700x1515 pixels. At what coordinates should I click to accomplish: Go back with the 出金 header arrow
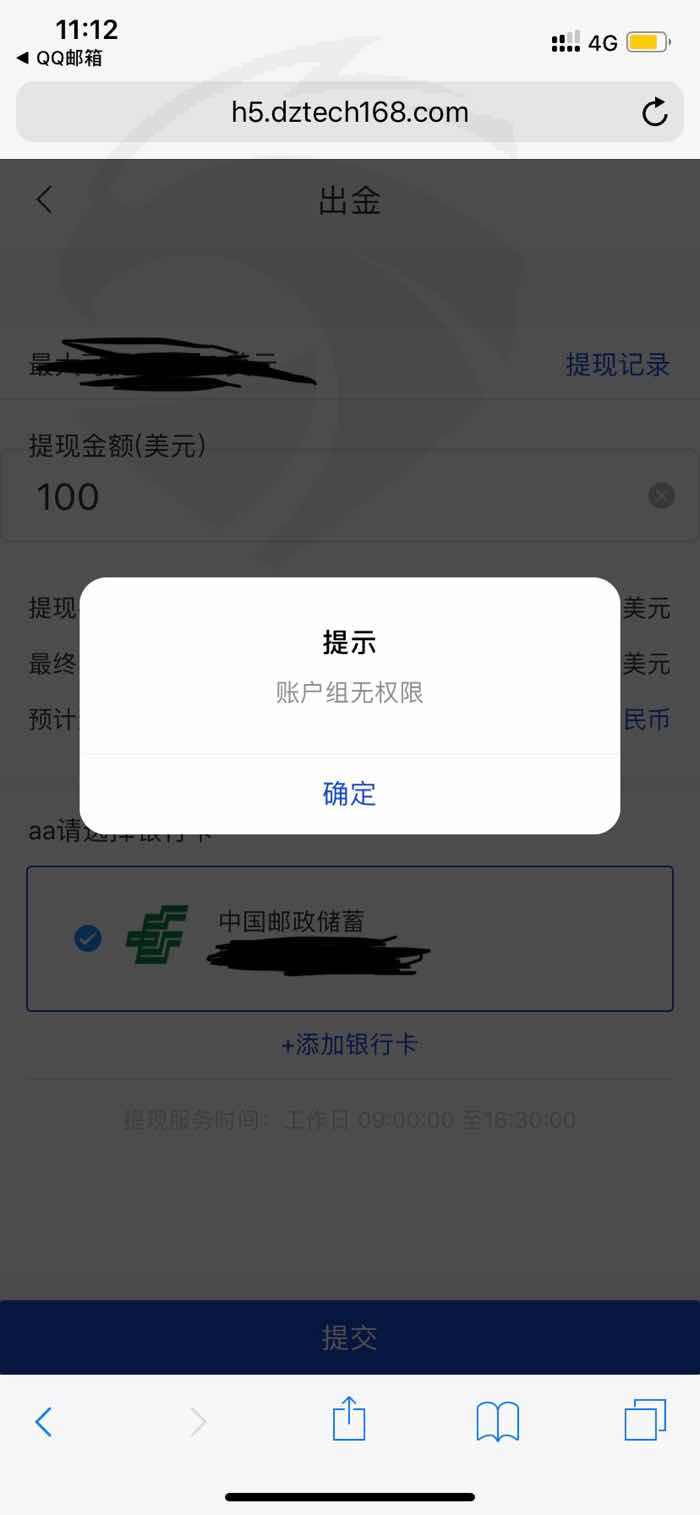tap(44, 199)
